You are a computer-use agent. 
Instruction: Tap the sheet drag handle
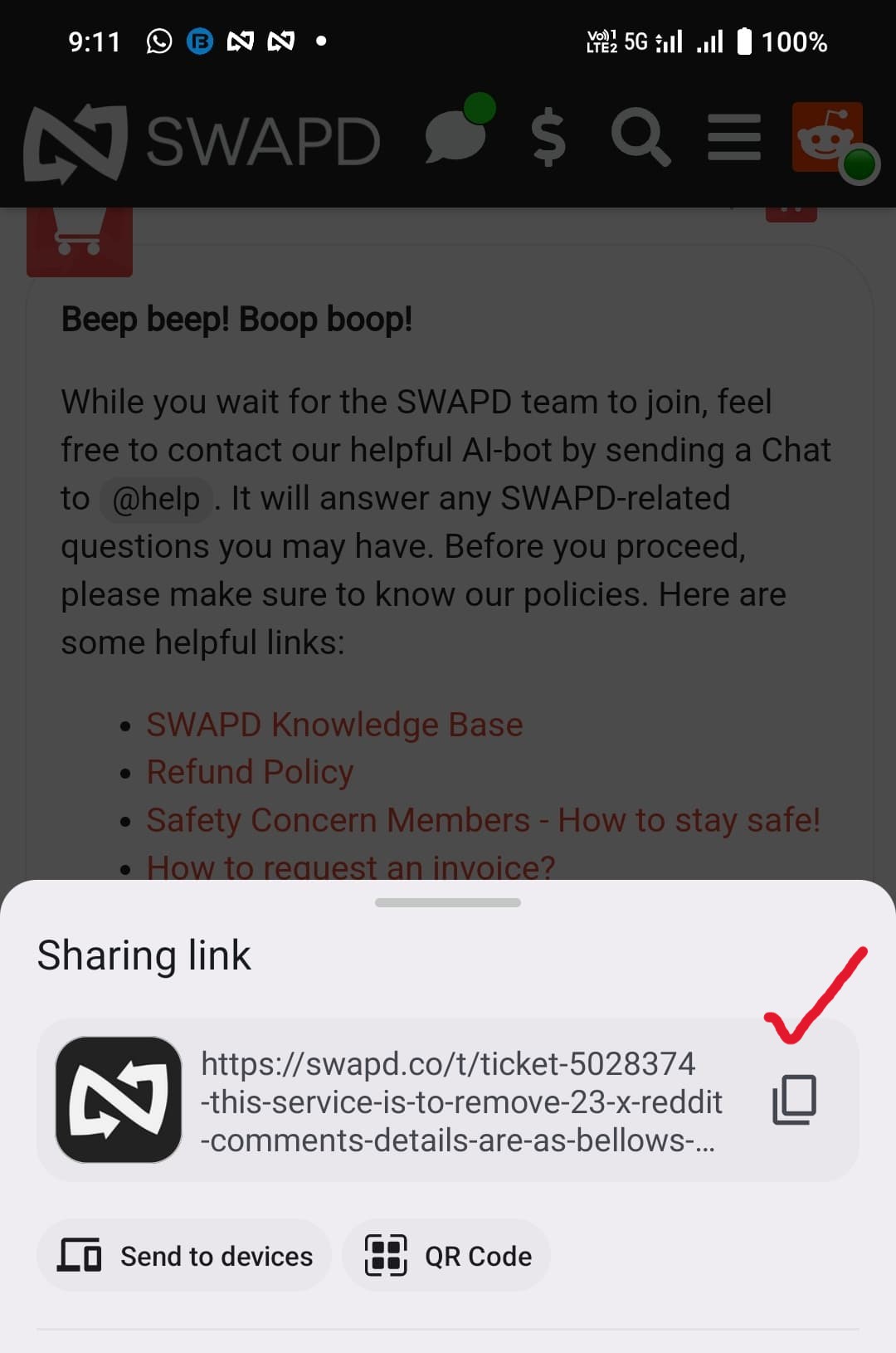[x=448, y=902]
